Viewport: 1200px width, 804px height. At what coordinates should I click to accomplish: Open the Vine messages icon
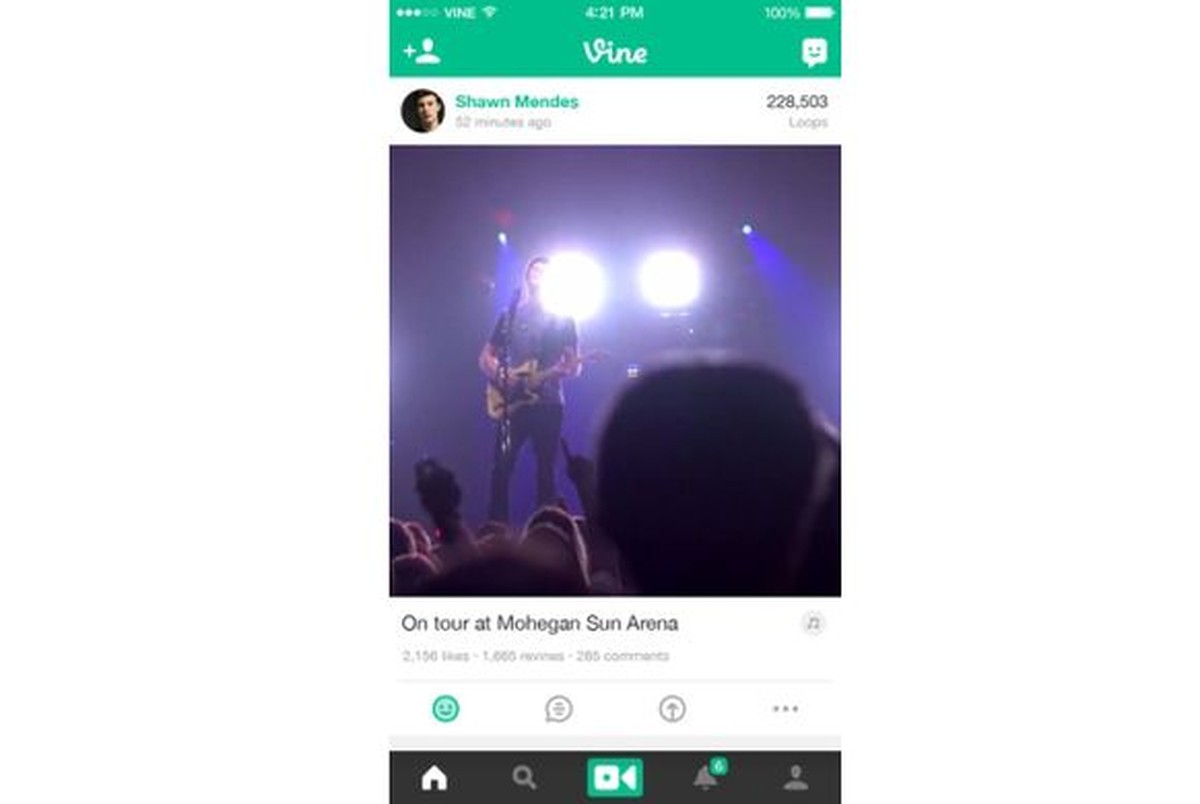pos(814,52)
